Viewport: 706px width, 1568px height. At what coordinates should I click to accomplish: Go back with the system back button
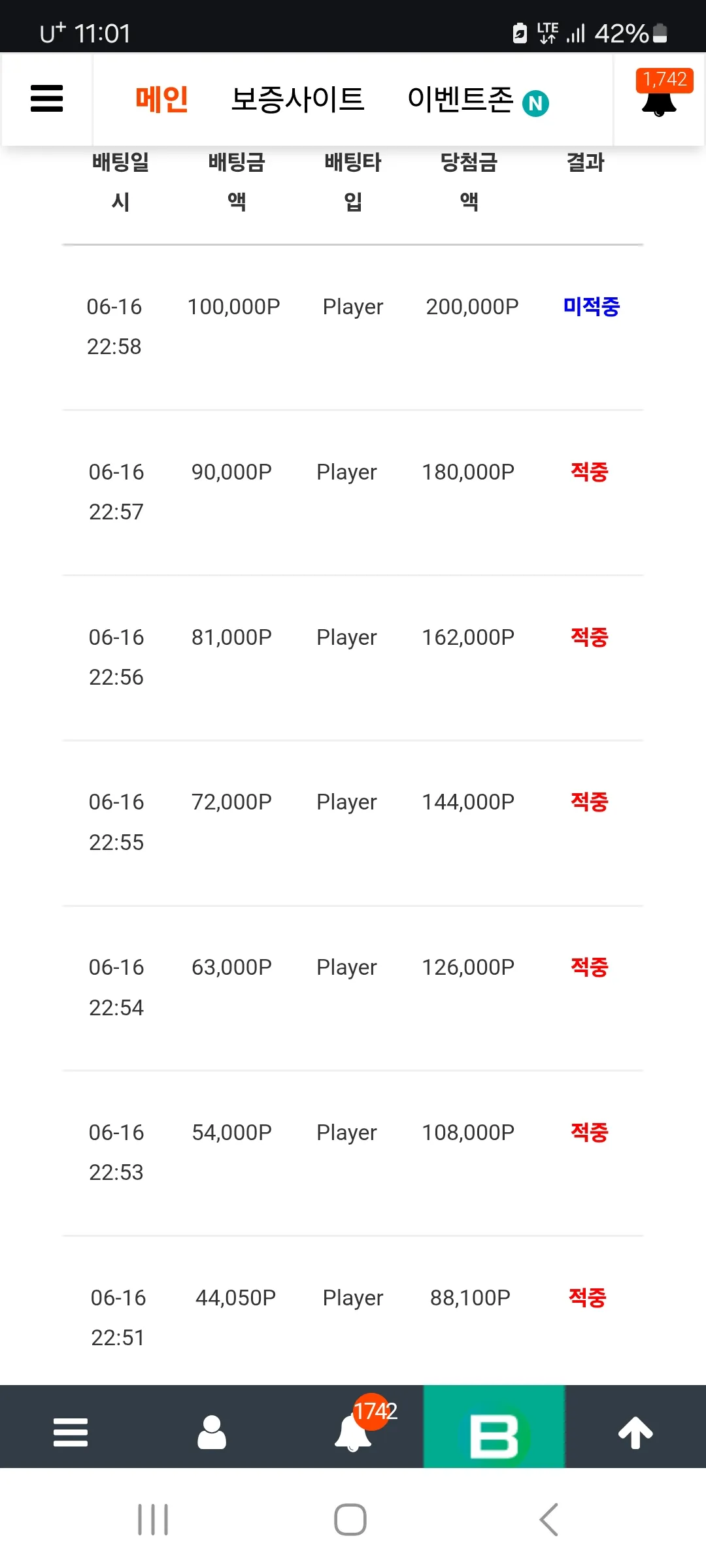tap(549, 1520)
